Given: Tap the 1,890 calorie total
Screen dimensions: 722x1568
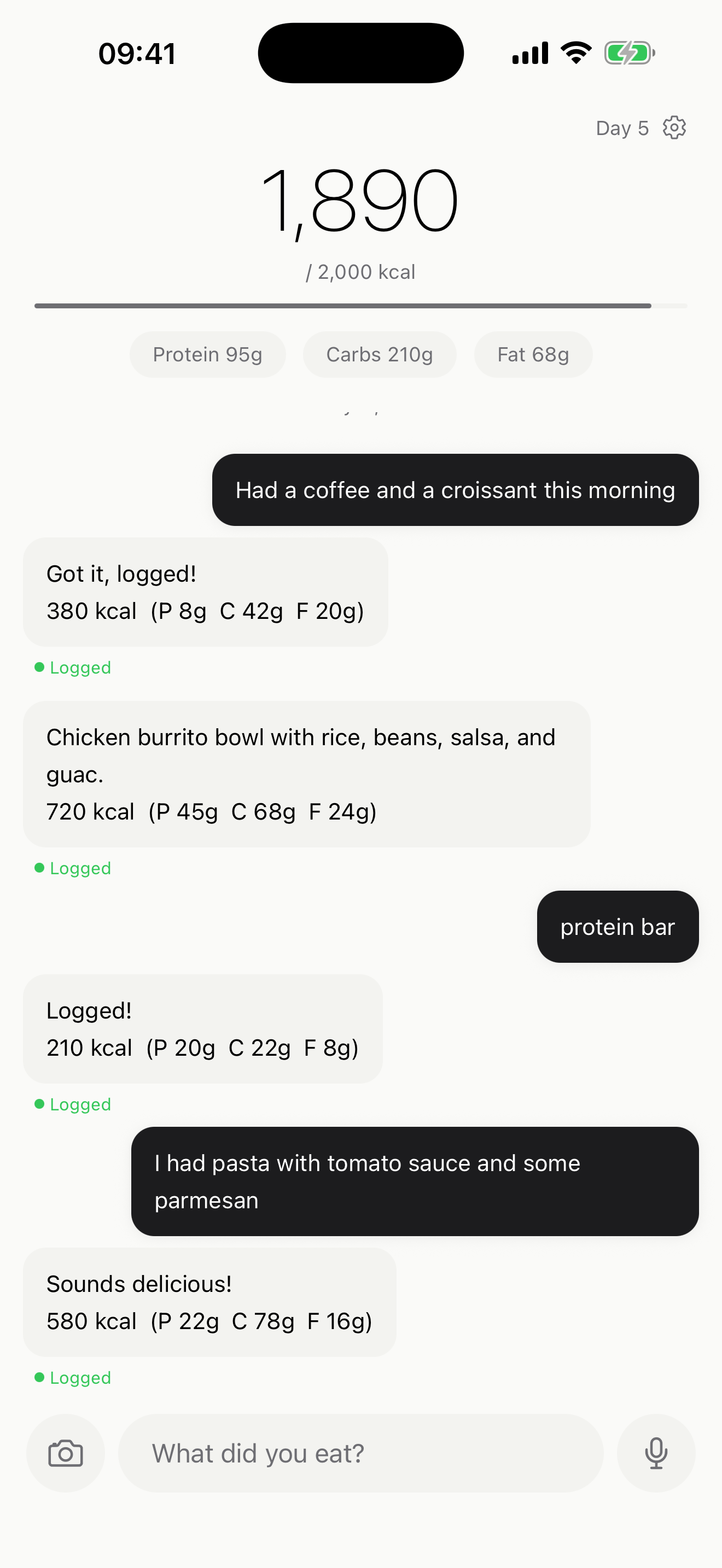Looking at the screenshot, I should pyautogui.click(x=360, y=201).
